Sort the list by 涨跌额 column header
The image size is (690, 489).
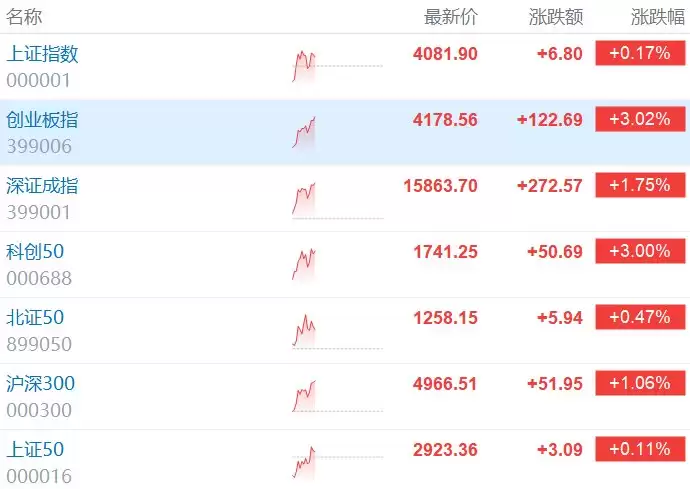click(x=556, y=17)
